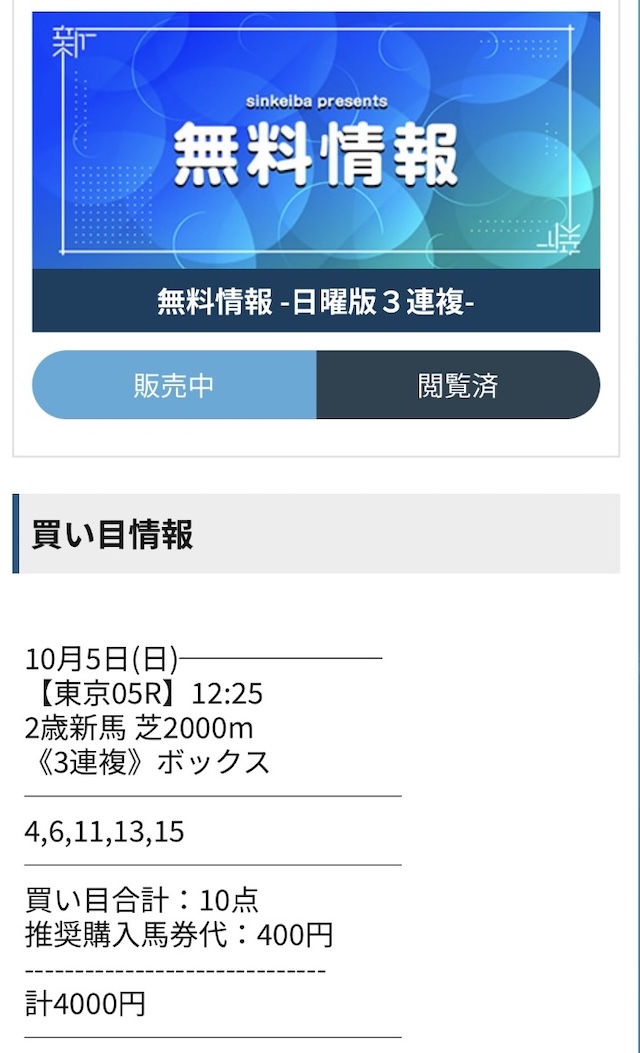Tap the 閲覧済 status button
Image resolution: width=640 pixels, height=1053 pixels.
(x=458, y=385)
